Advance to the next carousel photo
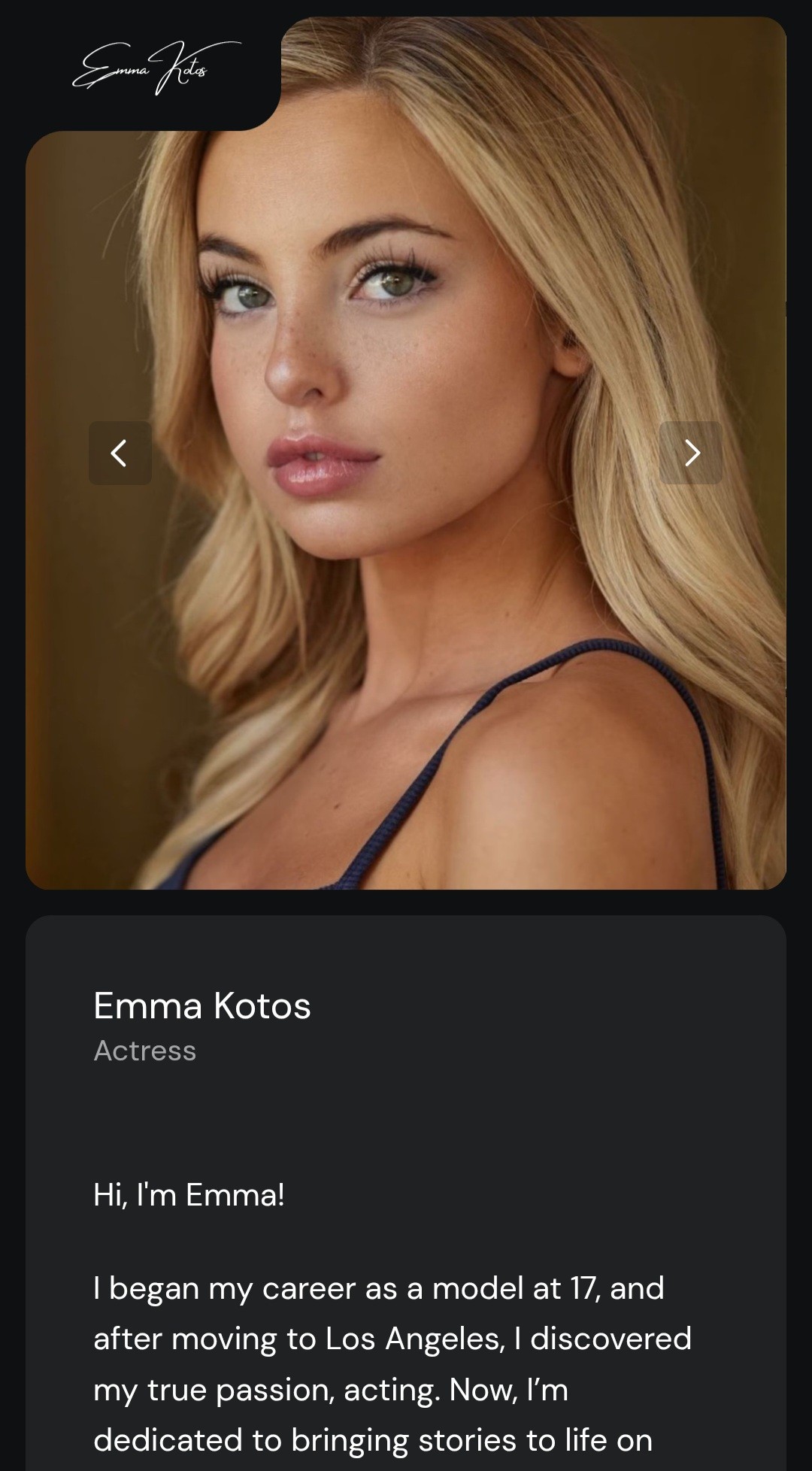This screenshot has height=1471, width=812. (x=691, y=453)
